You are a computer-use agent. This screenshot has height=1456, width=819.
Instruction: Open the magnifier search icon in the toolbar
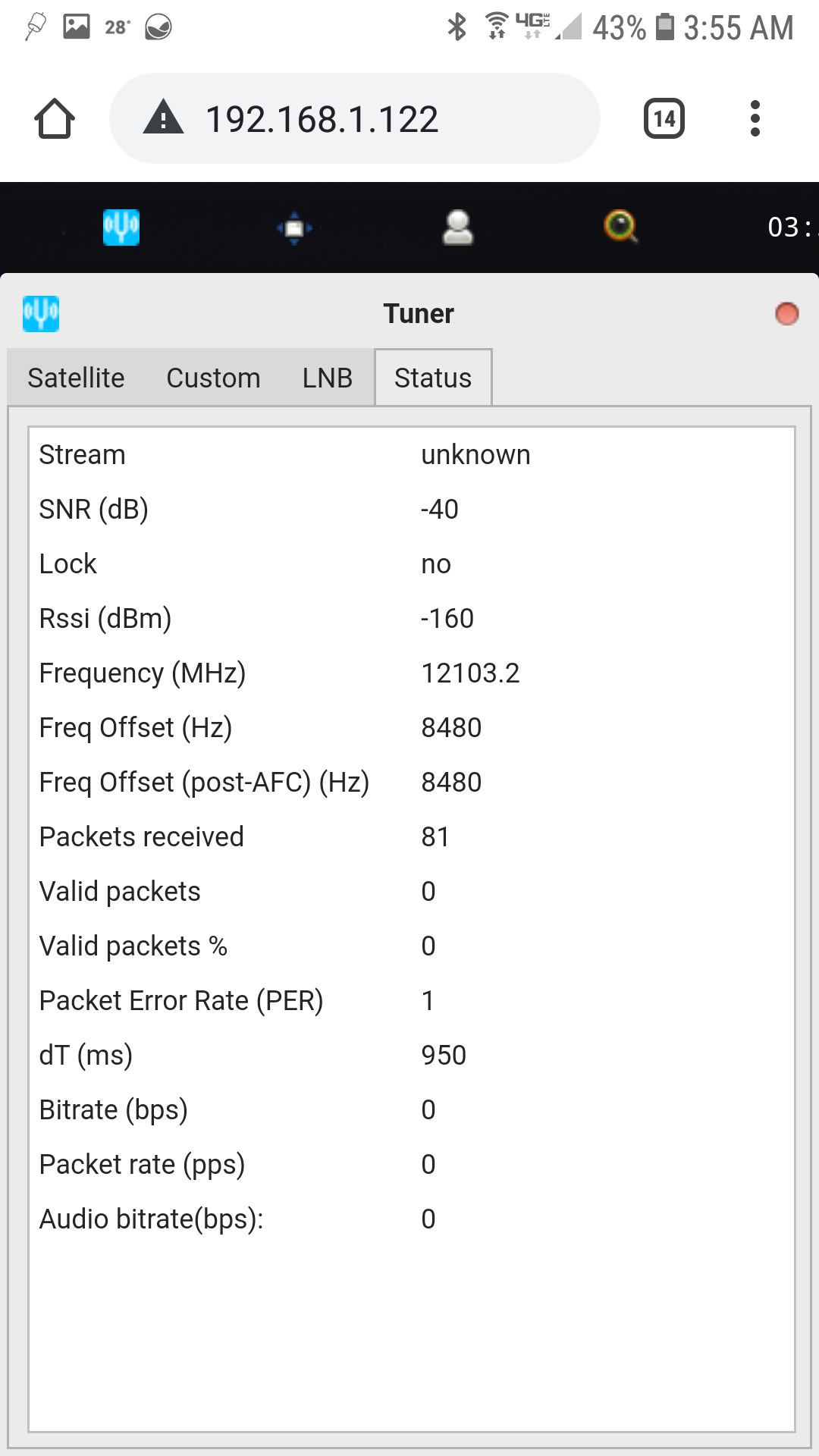(x=621, y=227)
